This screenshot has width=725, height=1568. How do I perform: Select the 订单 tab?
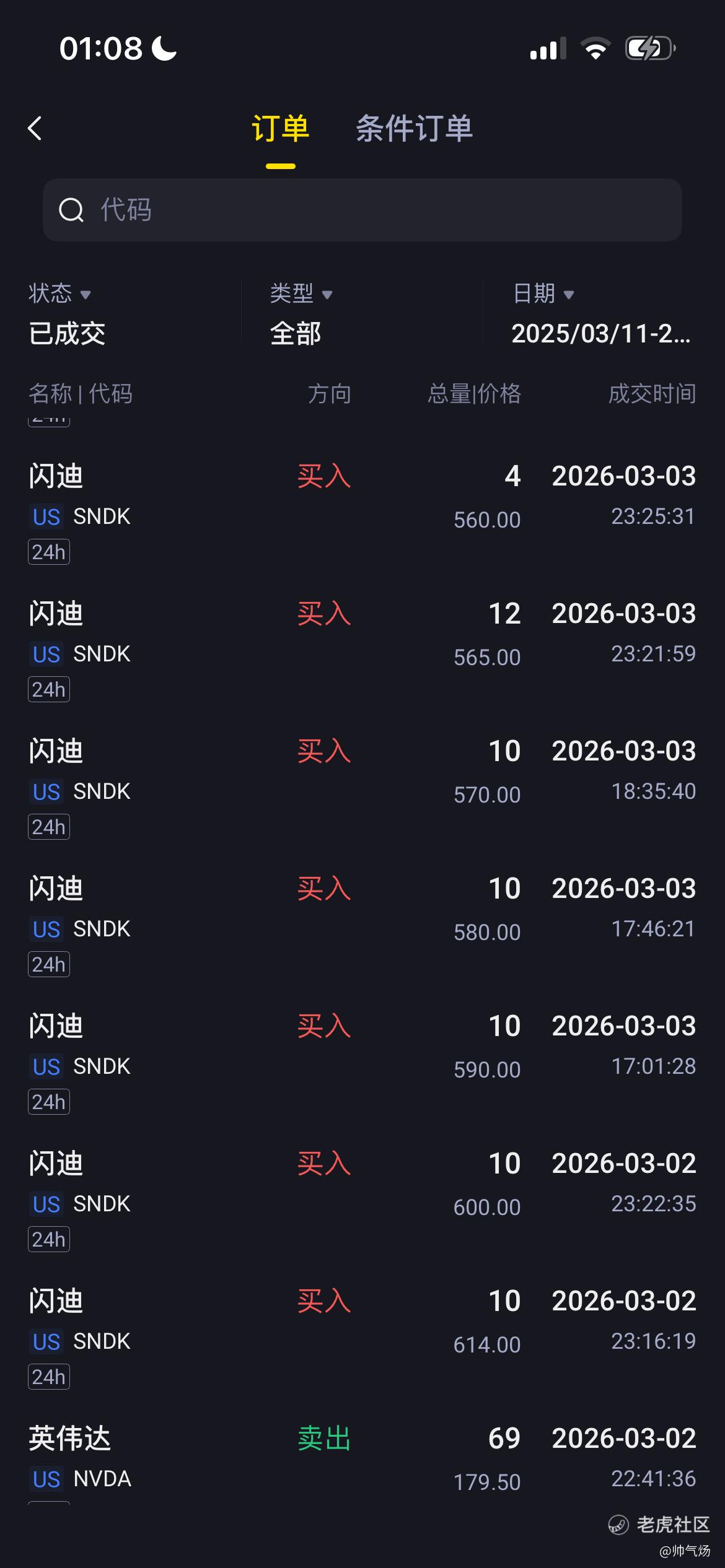pyautogui.click(x=280, y=129)
